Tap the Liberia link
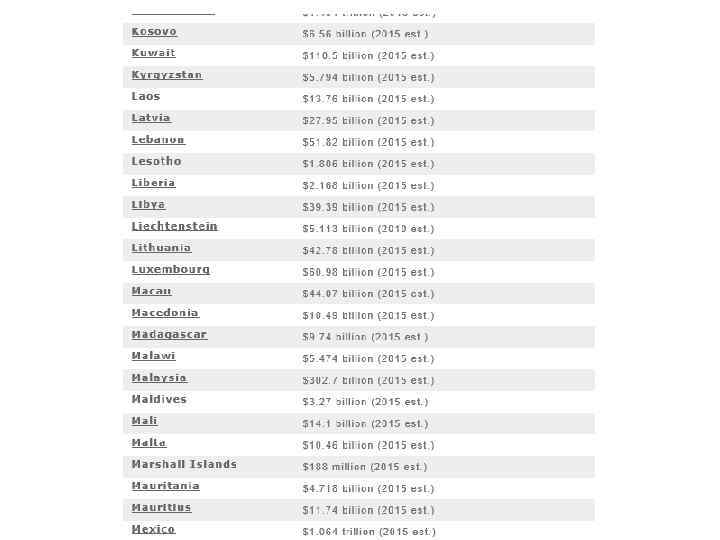The height and width of the screenshot is (540, 720). coord(153,183)
